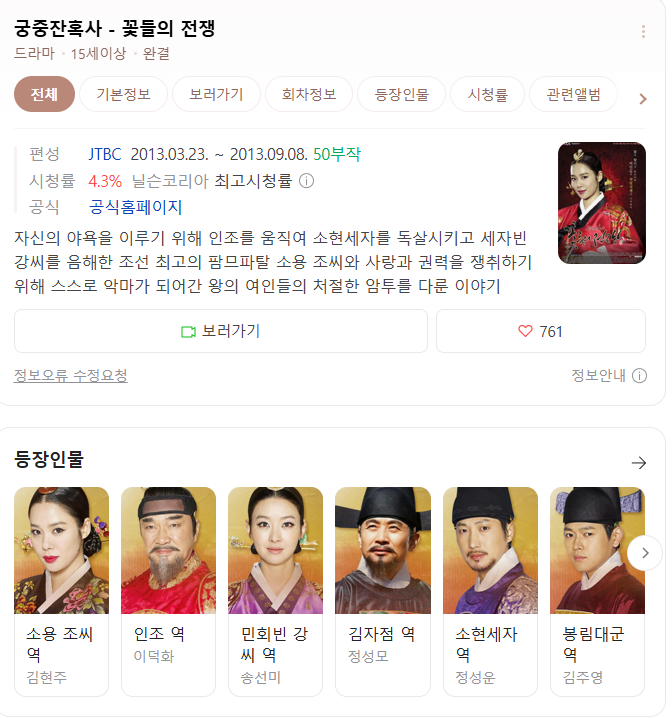
Task: Open the 등장인물 tab chip
Action: pos(401,94)
